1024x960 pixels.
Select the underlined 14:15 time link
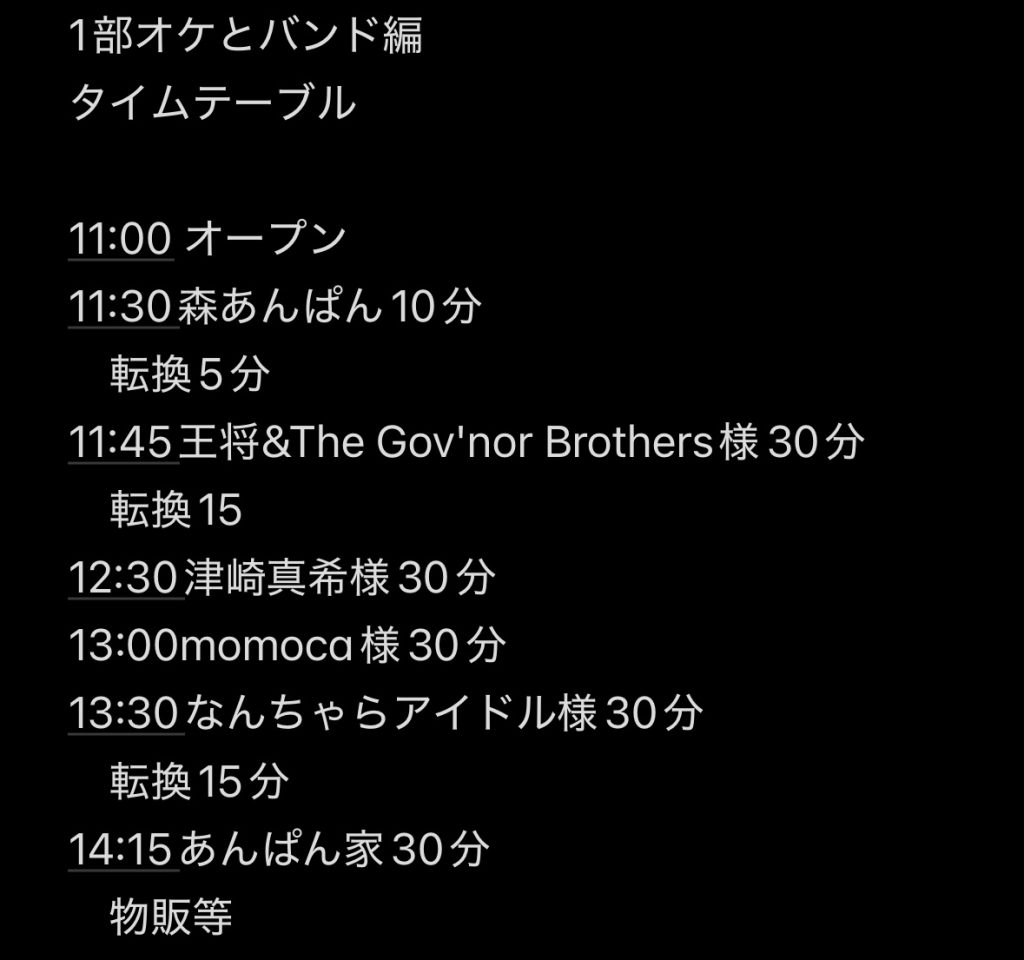[x=122, y=849]
